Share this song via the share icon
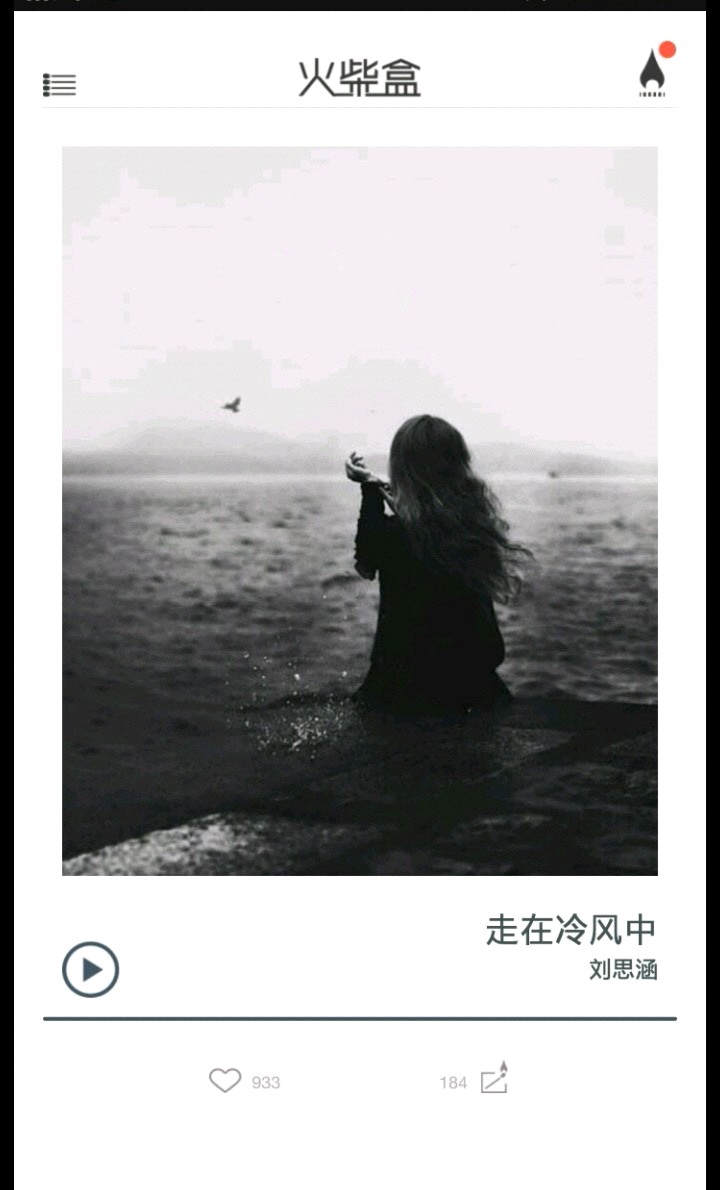This screenshot has width=720, height=1190. point(494,1080)
